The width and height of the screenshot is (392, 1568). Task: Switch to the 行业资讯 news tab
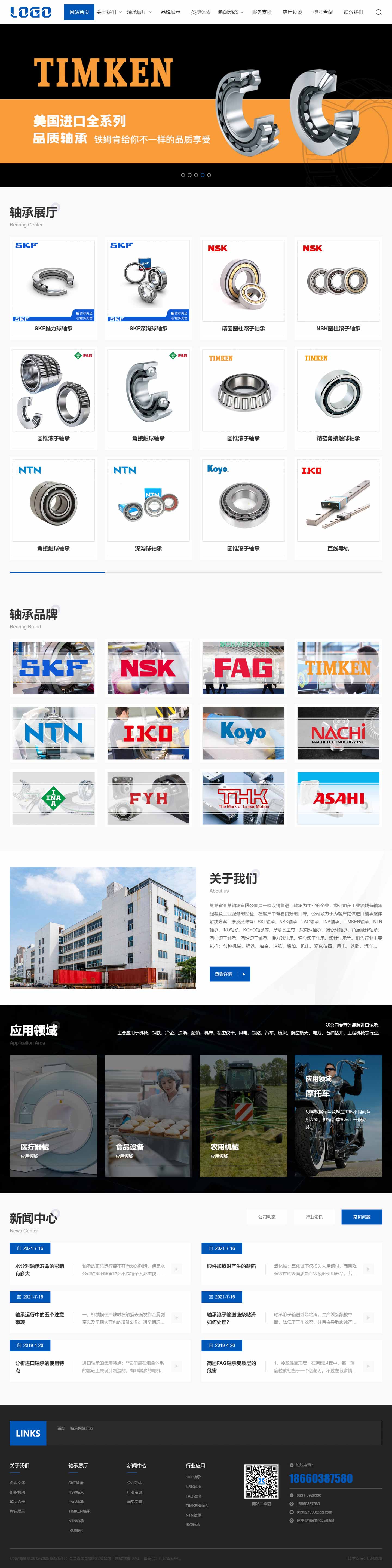314,1217
